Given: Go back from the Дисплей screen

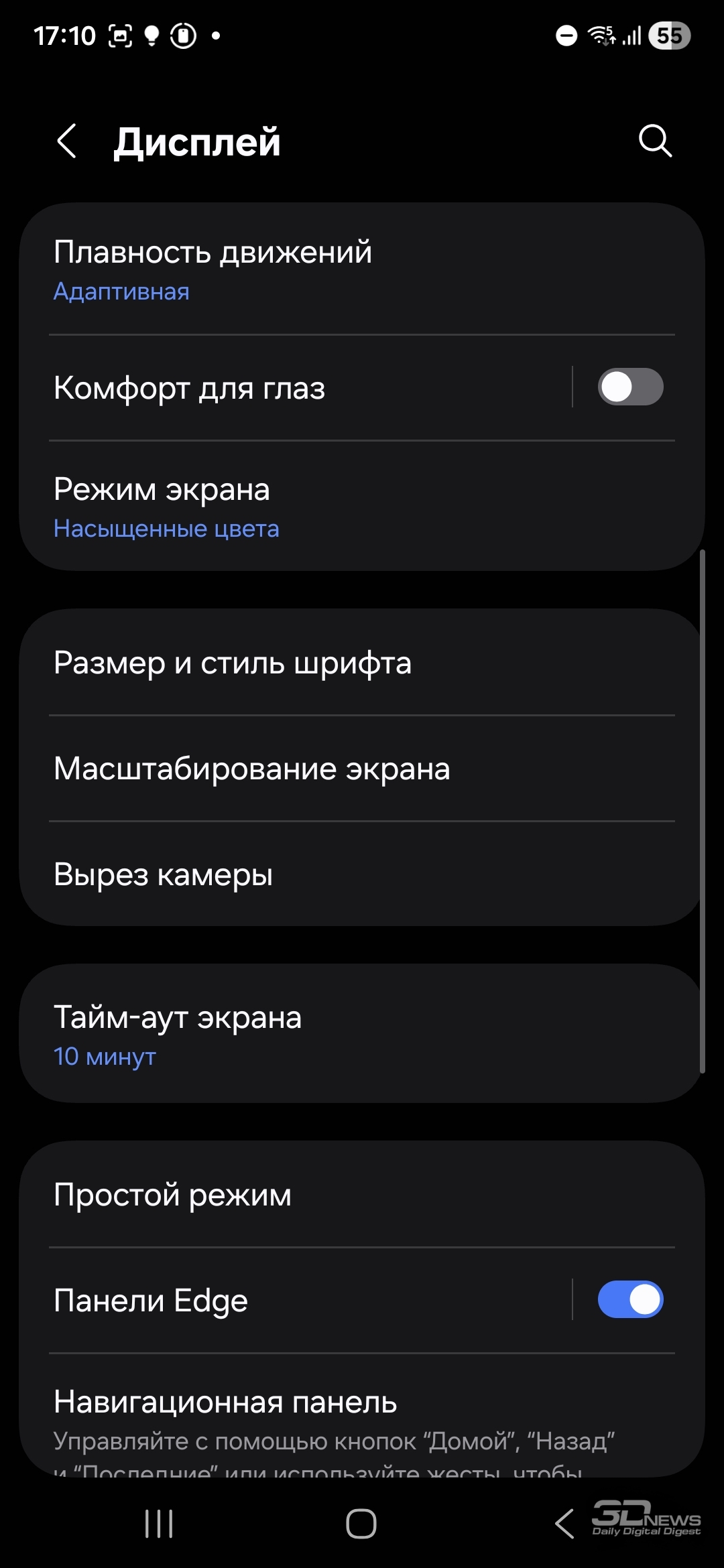Looking at the screenshot, I should point(66,141).
